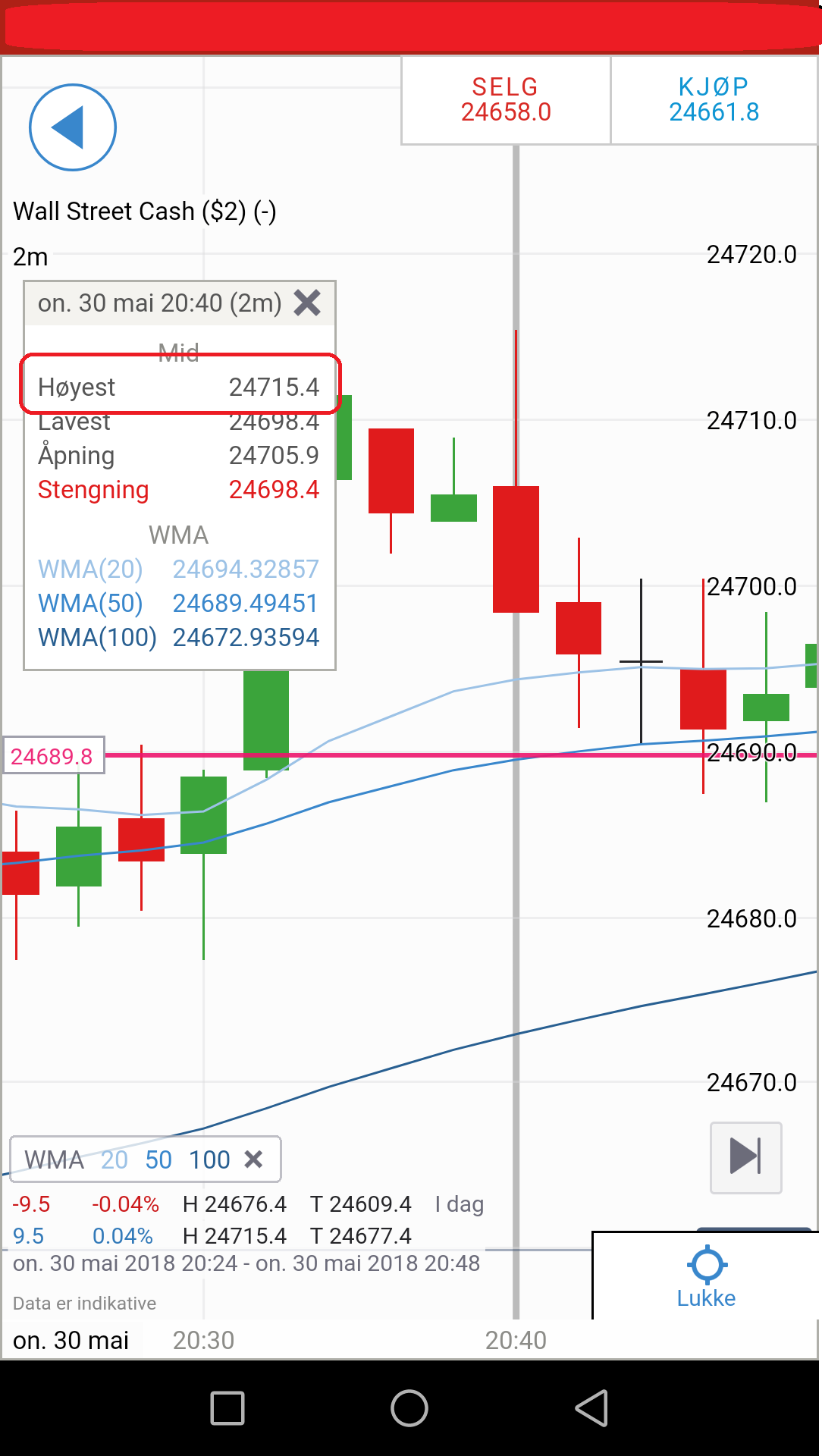Jump to the latest candle with skip button
This screenshot has height=1456, width=822.
(745, 1157)
